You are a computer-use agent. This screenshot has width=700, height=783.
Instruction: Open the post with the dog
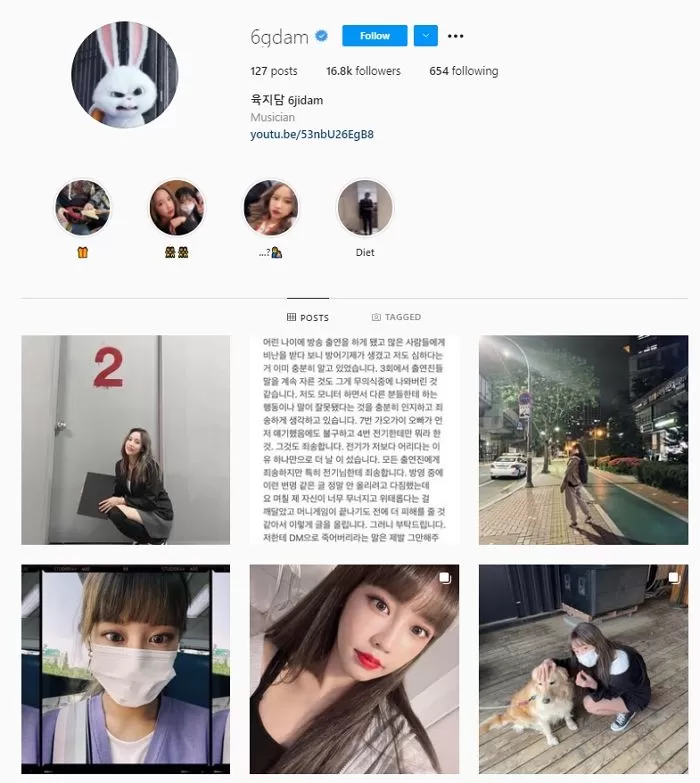coord(583,668)
